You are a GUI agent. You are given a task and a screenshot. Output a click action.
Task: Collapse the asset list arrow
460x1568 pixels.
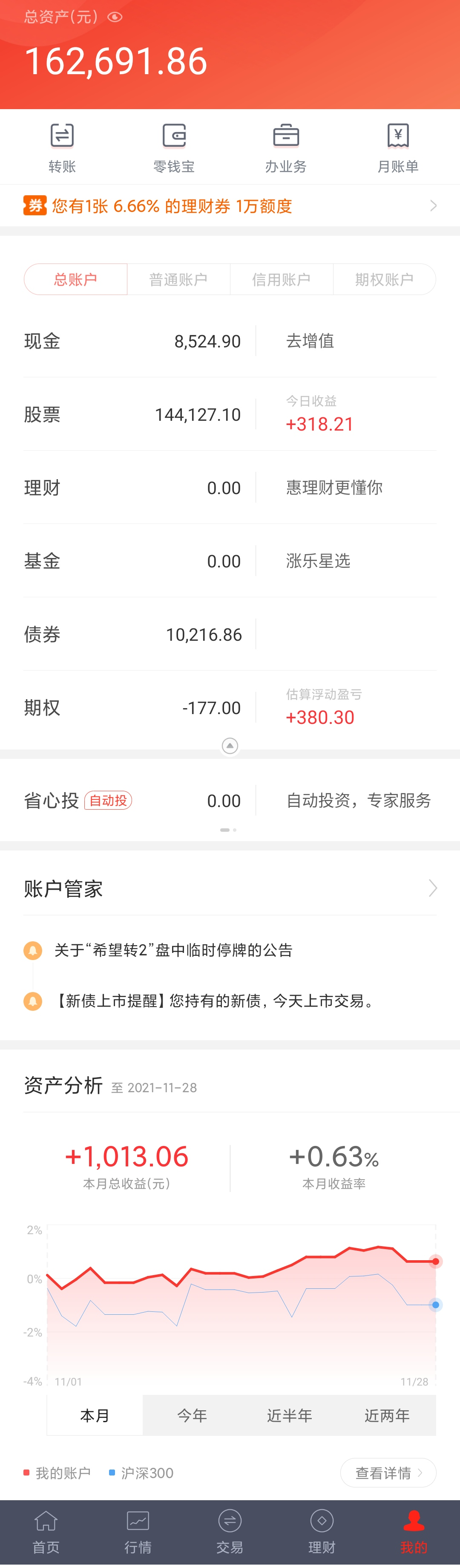[230, 746]
